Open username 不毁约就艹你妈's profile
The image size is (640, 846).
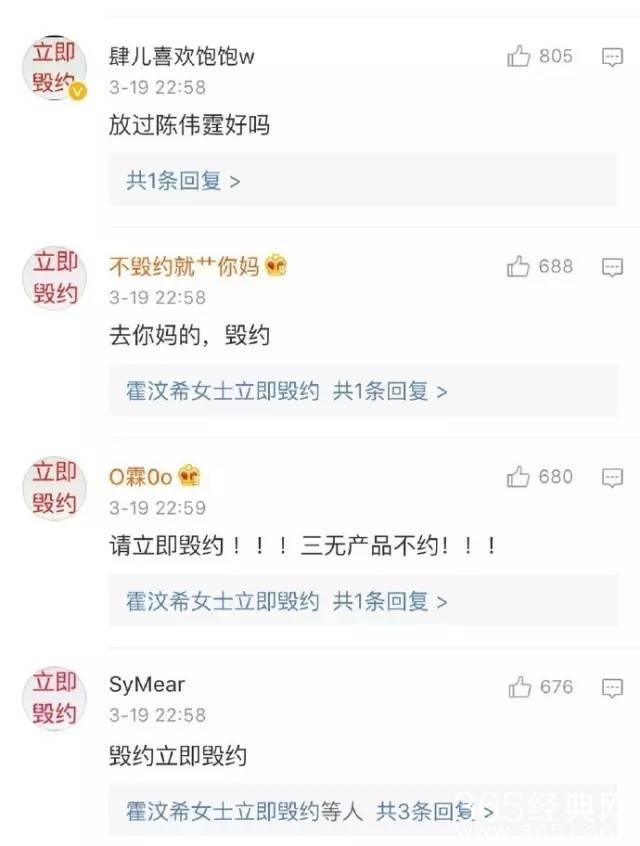pos(184,266)
